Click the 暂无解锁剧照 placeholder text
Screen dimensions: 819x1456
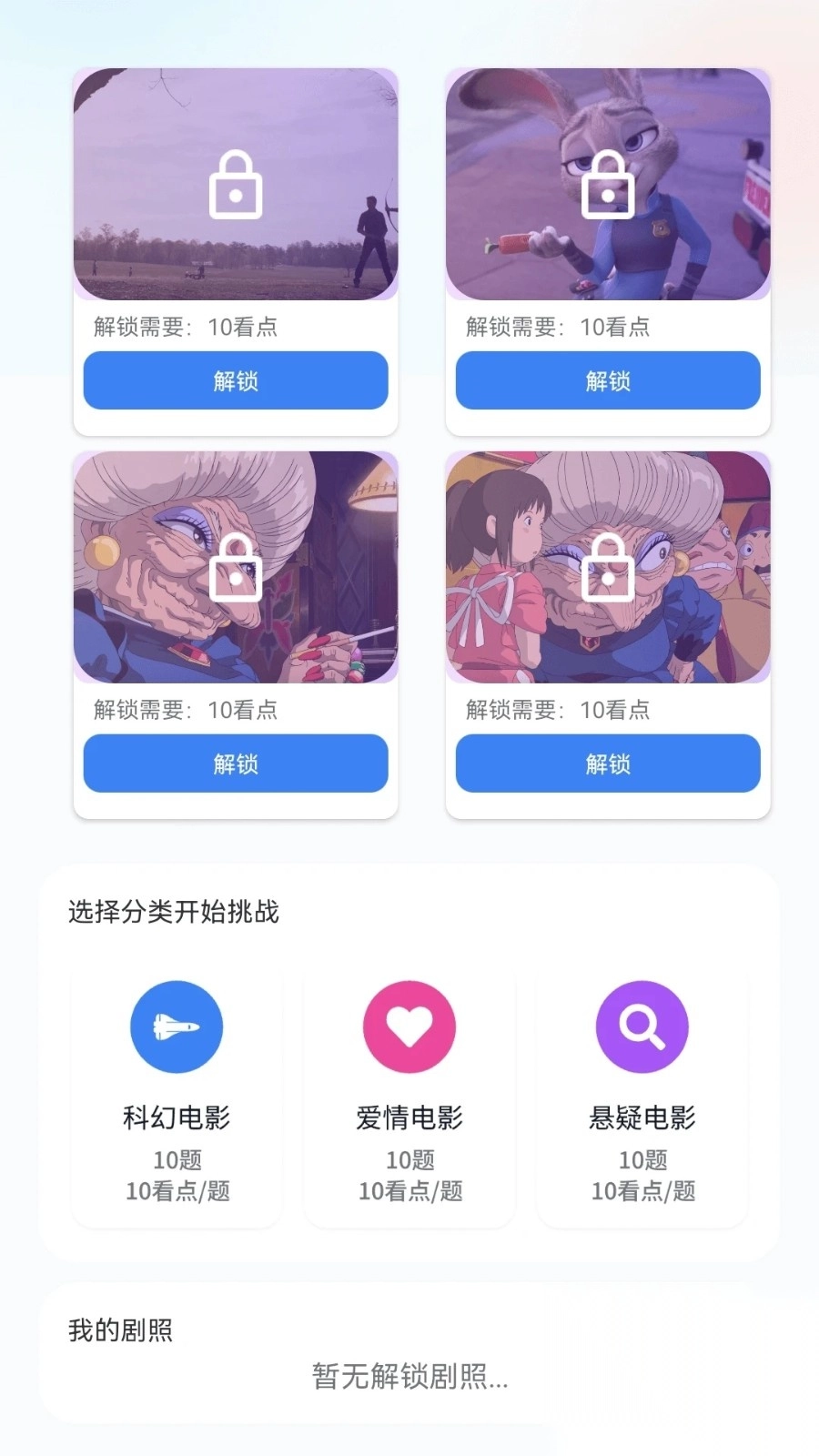click(x=409, y=1379)
